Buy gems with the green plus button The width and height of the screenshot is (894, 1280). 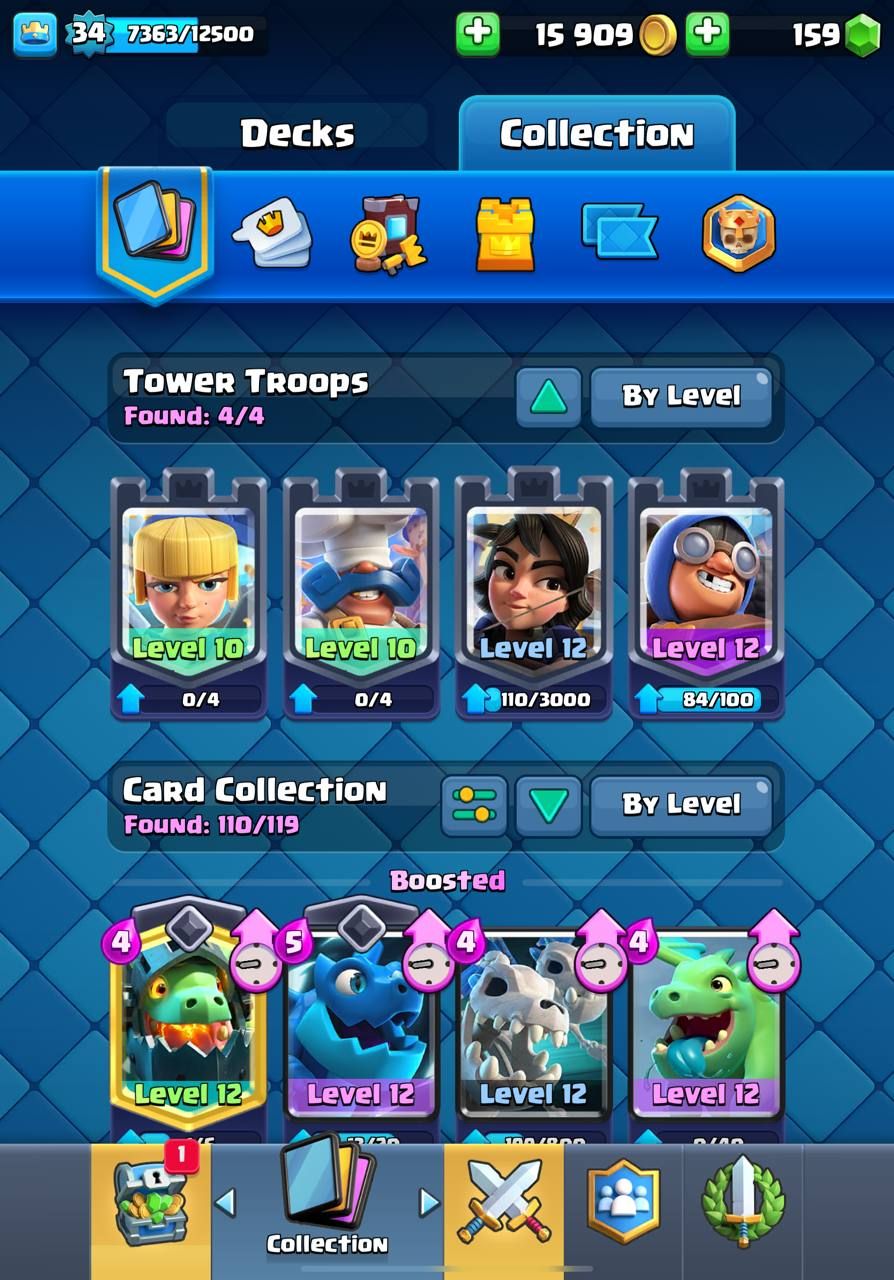point(707,34)
